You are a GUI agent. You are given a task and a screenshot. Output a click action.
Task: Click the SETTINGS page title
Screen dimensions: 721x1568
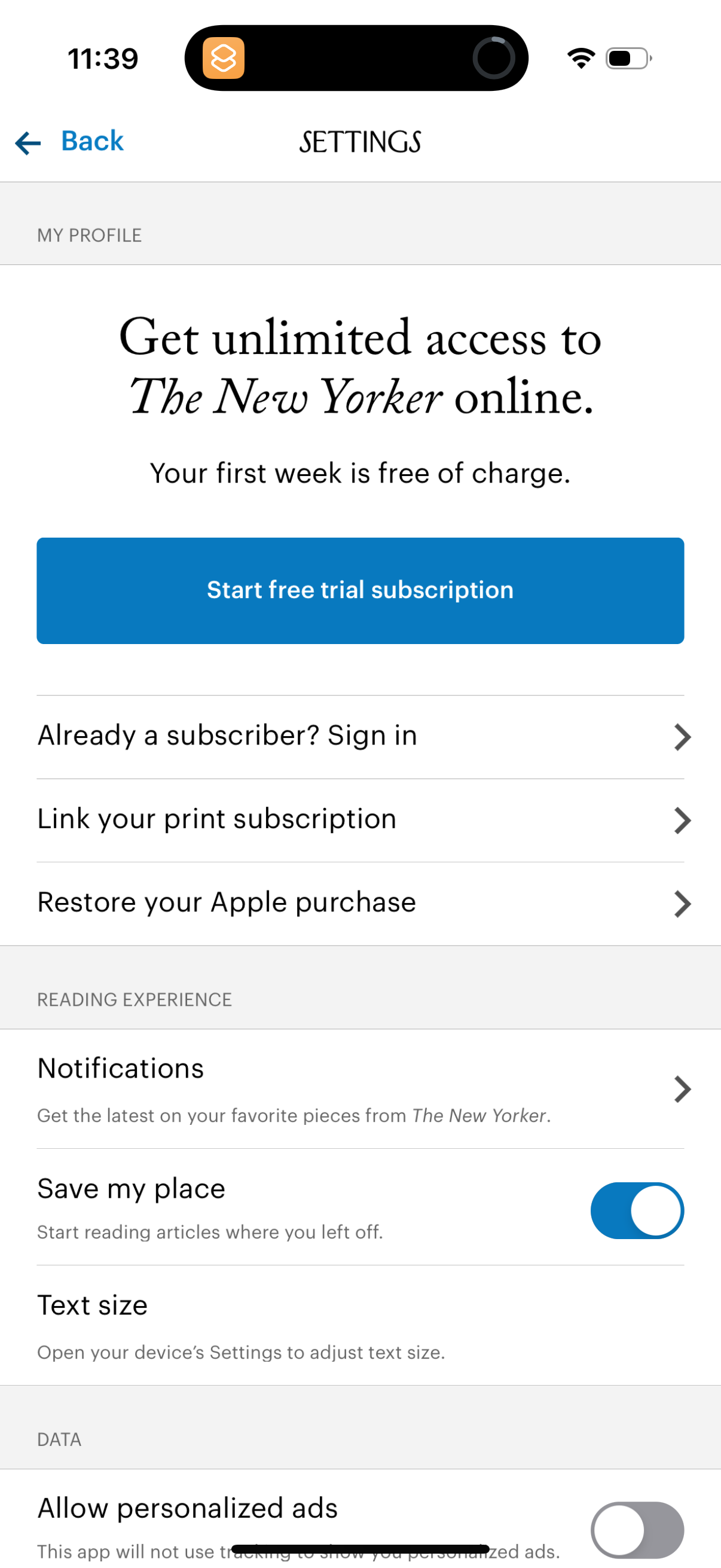pyautogui.click(x=360, y=141)
